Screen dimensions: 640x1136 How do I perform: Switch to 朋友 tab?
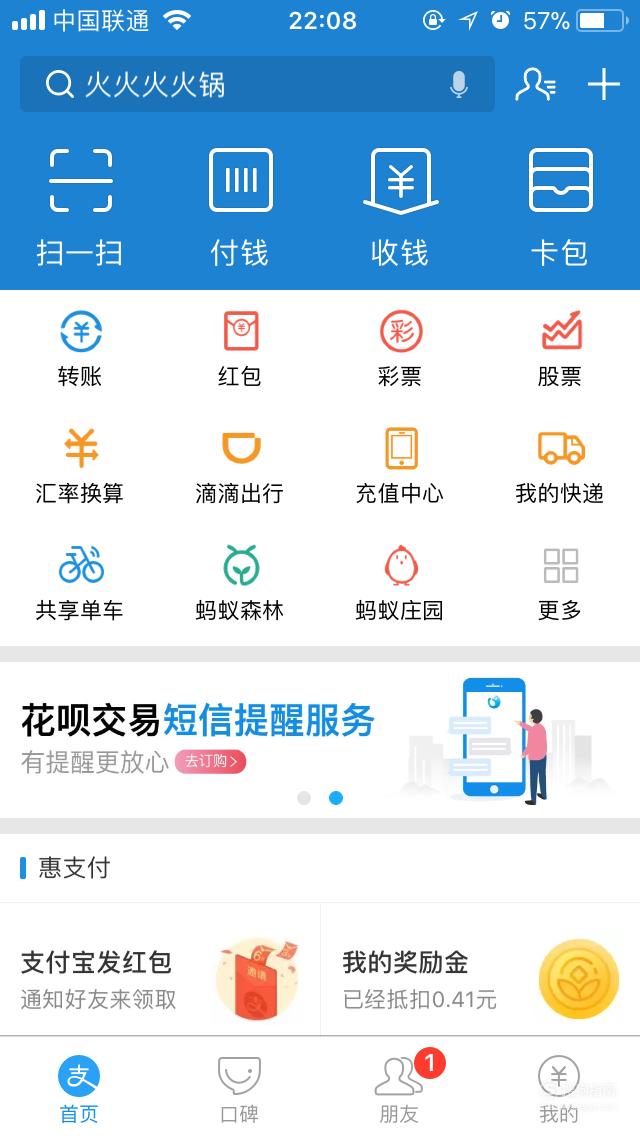(400, 1089)
